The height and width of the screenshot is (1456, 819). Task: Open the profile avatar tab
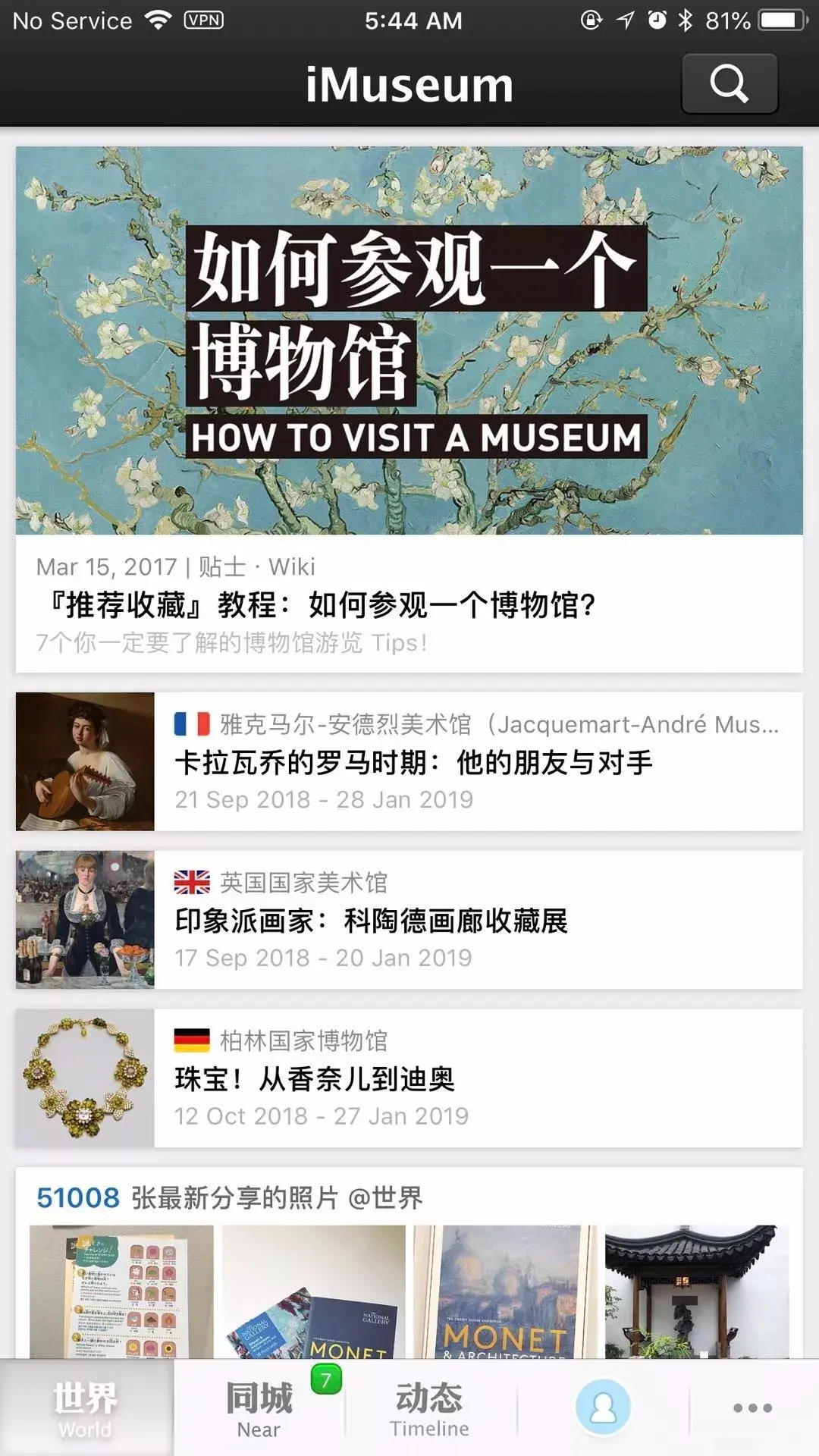(x=603, y=1407)
